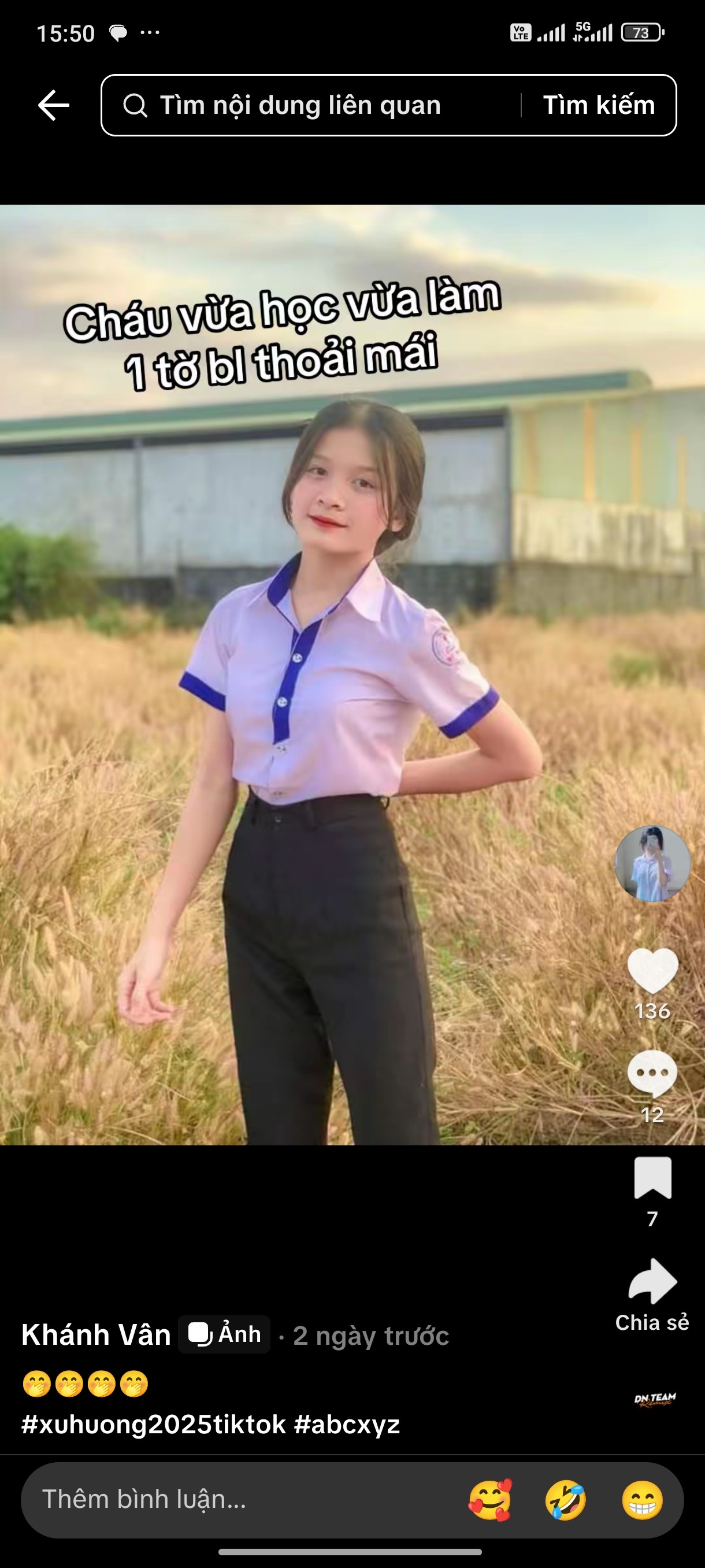Open Khánh Vân's profile avatar
705x1568 pixels.
pos(652,863)
